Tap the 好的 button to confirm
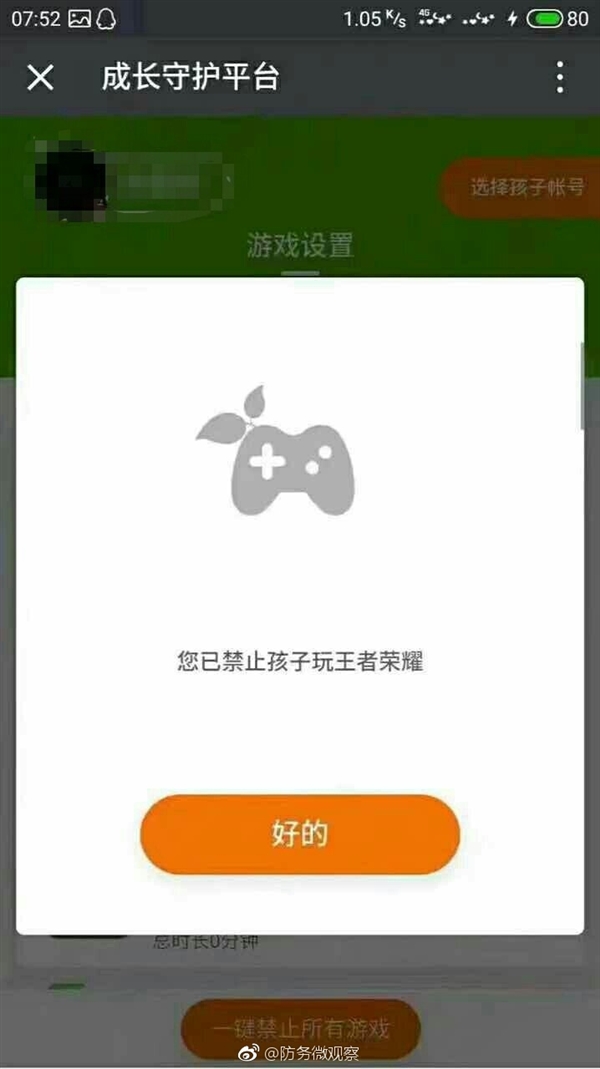This screenshot has width=600, height=1069. coord(300,835)
